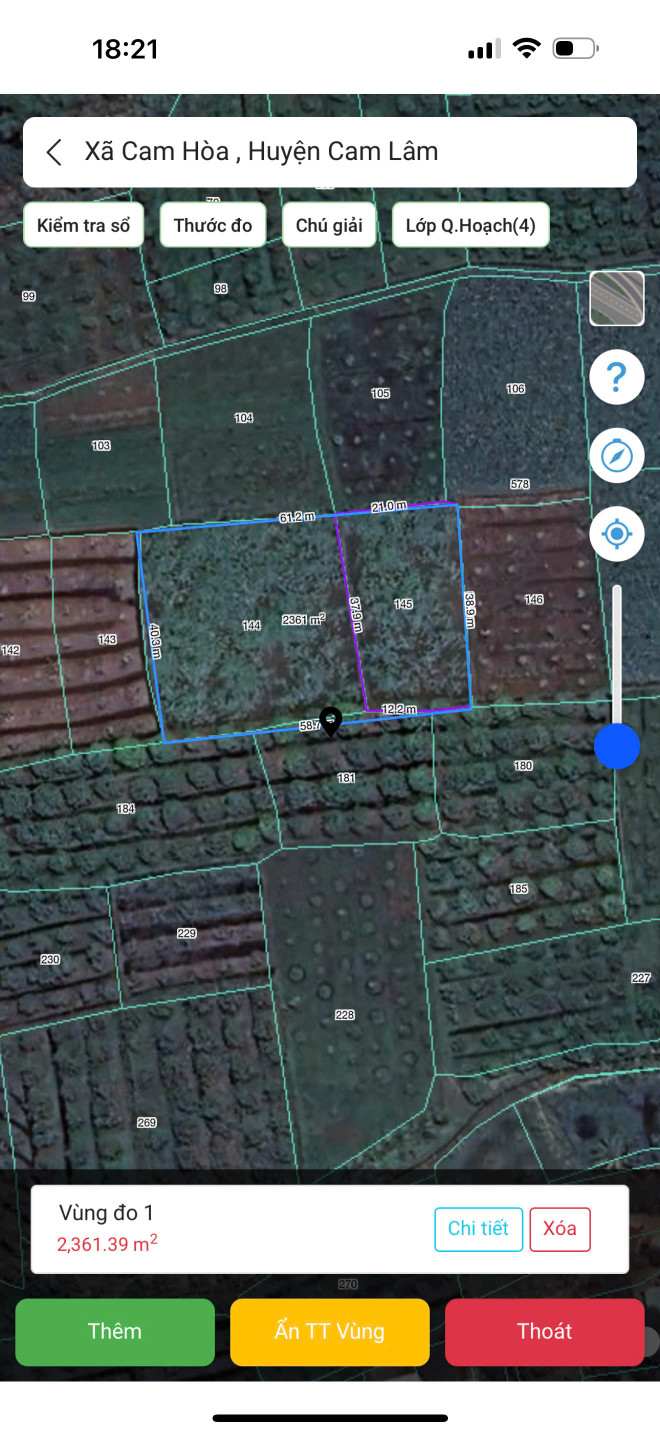660x1434 pixels.
Task: Exit measuring mode with Thoát
Action: point(544,1331)
